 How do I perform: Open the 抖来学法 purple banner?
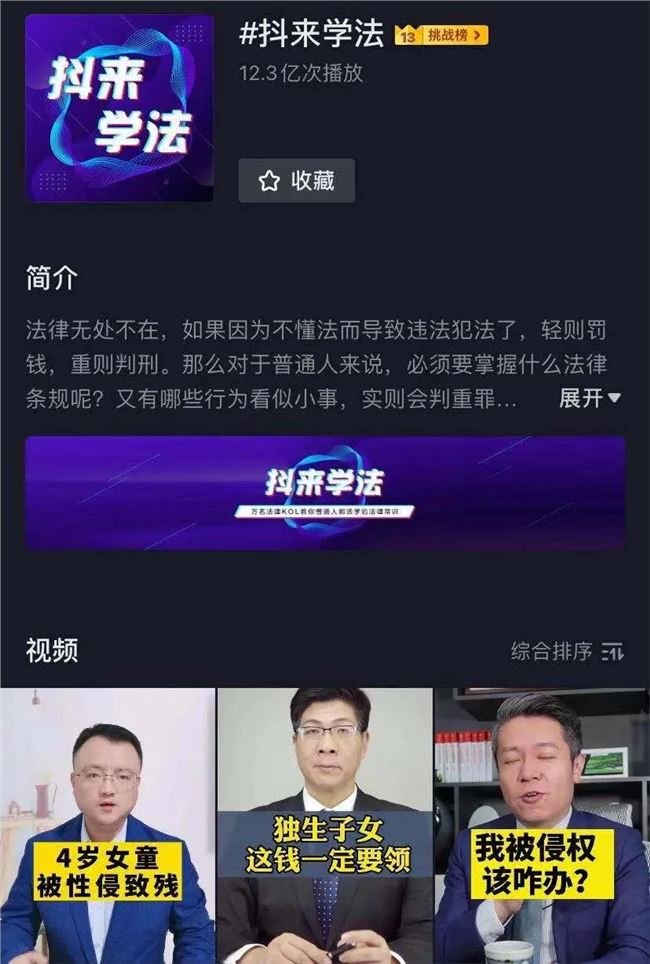[x=325, y=493]
